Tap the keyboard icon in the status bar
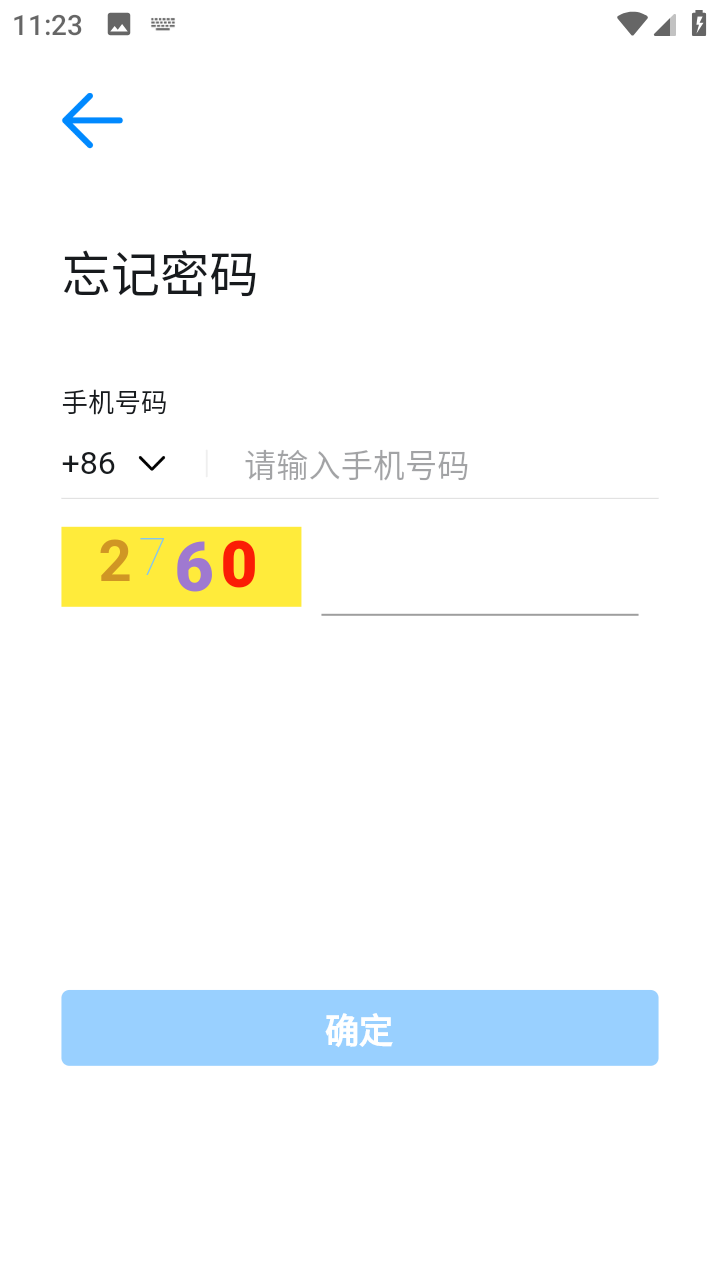The width and height of the screenshot is (720, 1280). [162, 24]
